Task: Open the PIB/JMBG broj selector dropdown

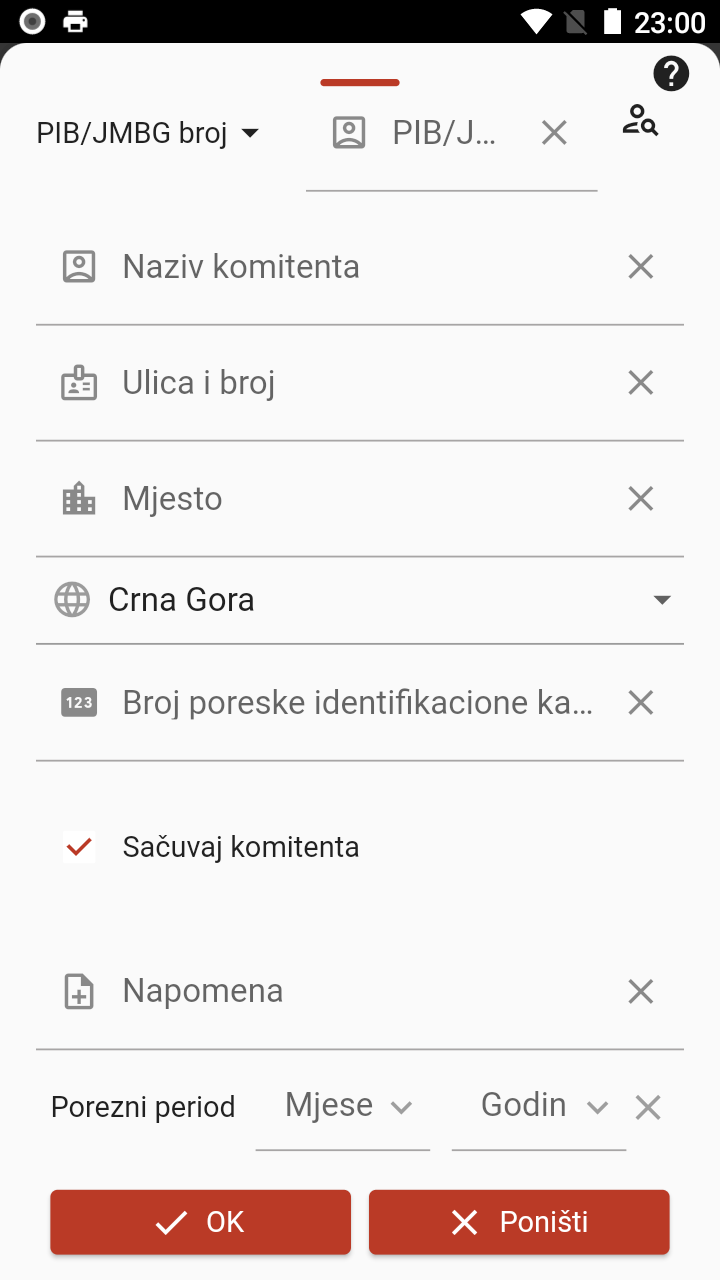Action: point(150,131)
